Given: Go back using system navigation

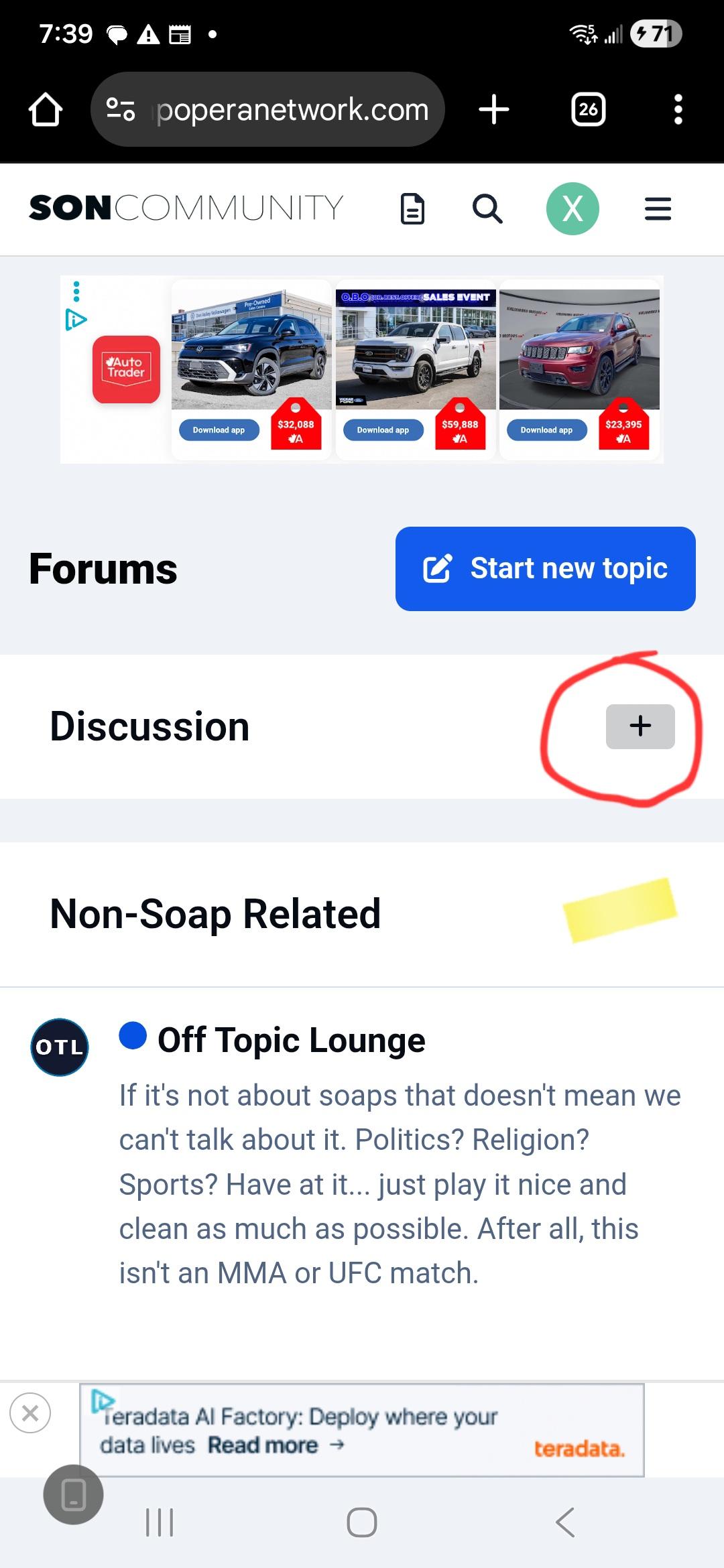Looking at the screenshot, I should point(565,1522).
